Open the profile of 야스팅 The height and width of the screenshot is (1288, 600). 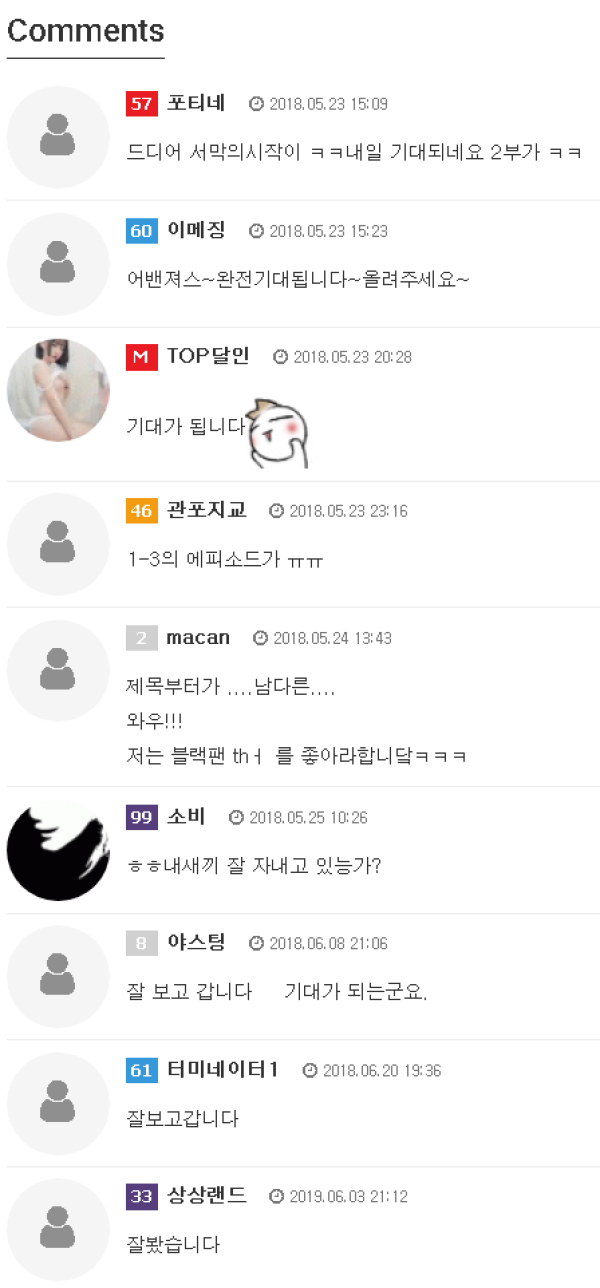pyautogui.click(x=196, y=942)
